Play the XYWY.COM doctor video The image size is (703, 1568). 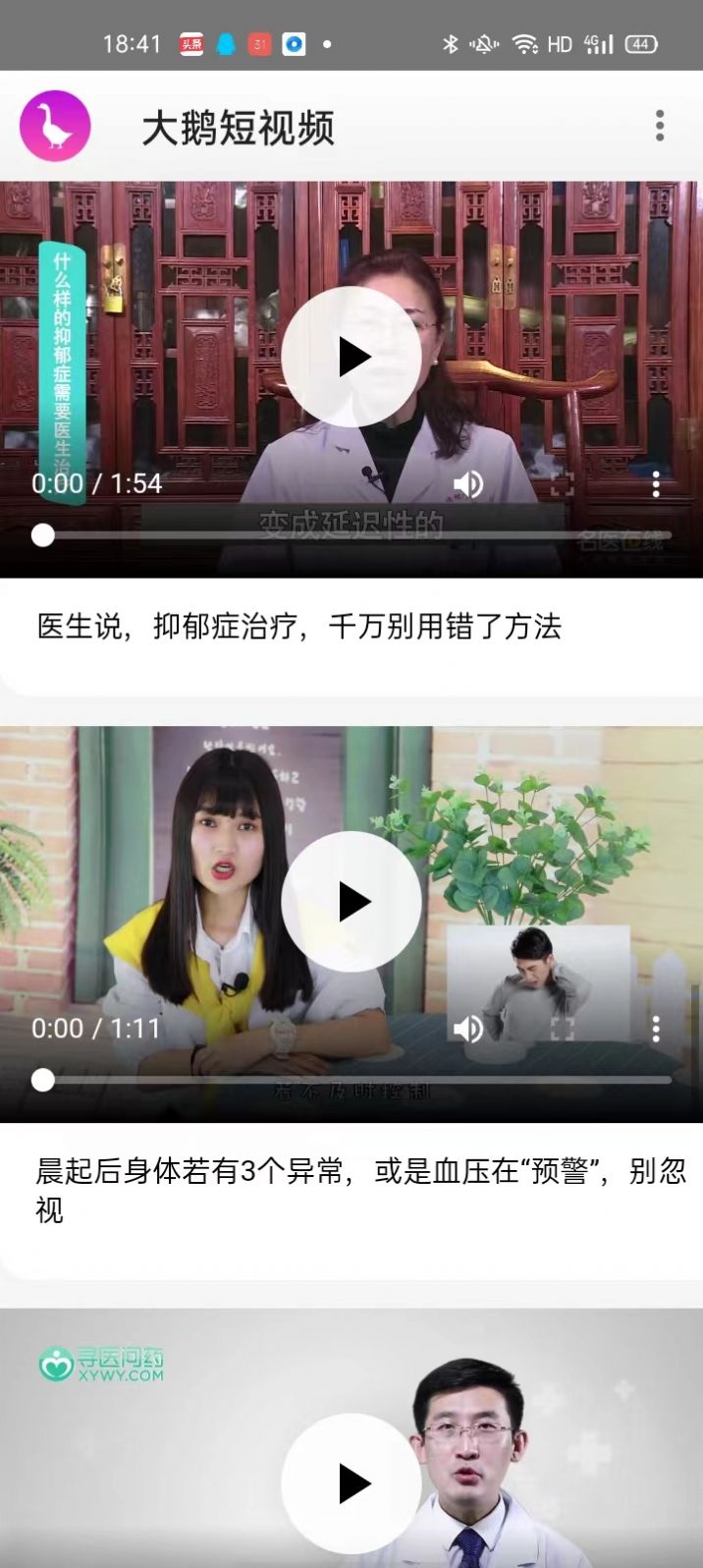click(x=351, y=1484)
